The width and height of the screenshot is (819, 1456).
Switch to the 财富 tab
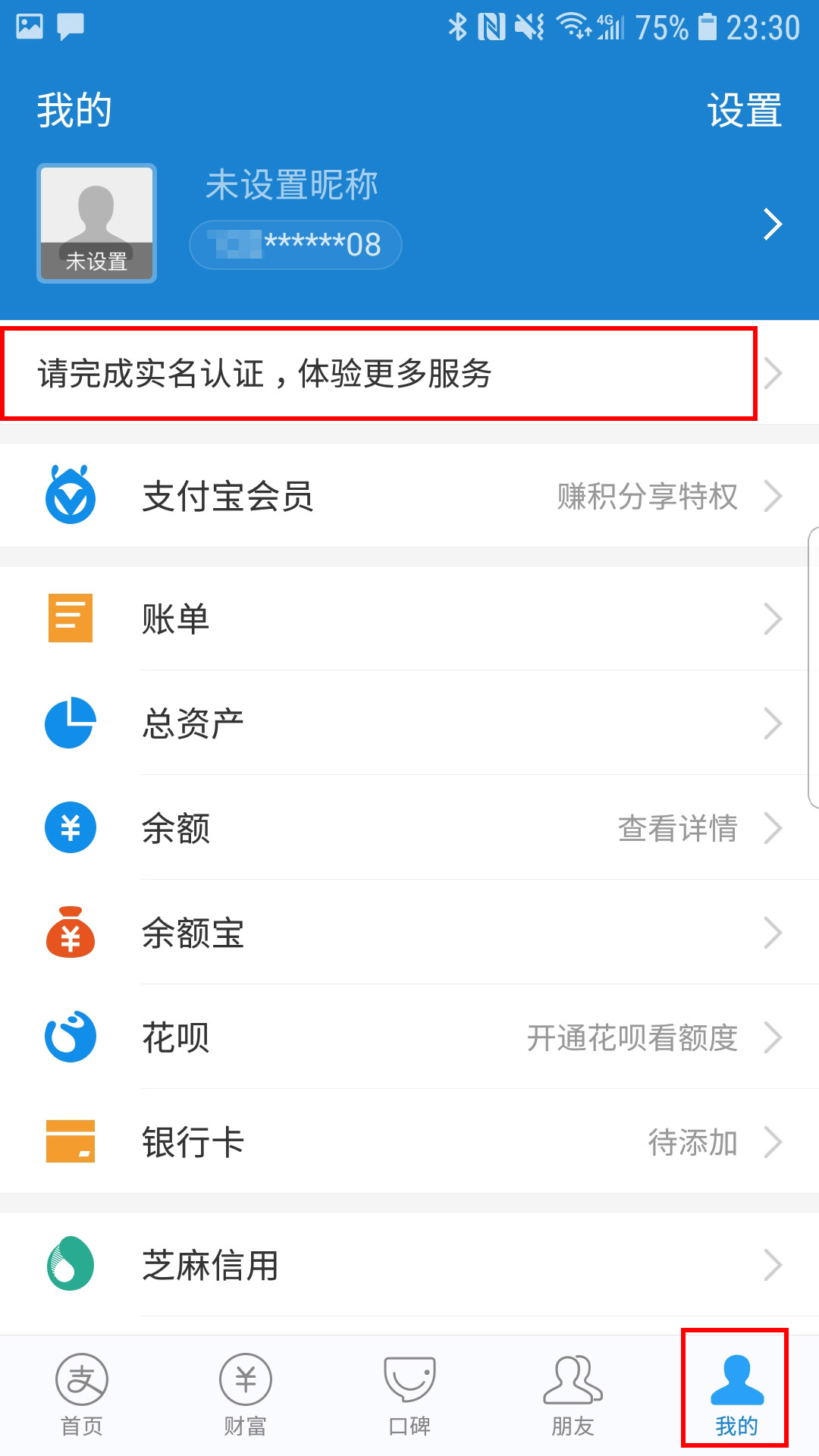point(246,1395)
